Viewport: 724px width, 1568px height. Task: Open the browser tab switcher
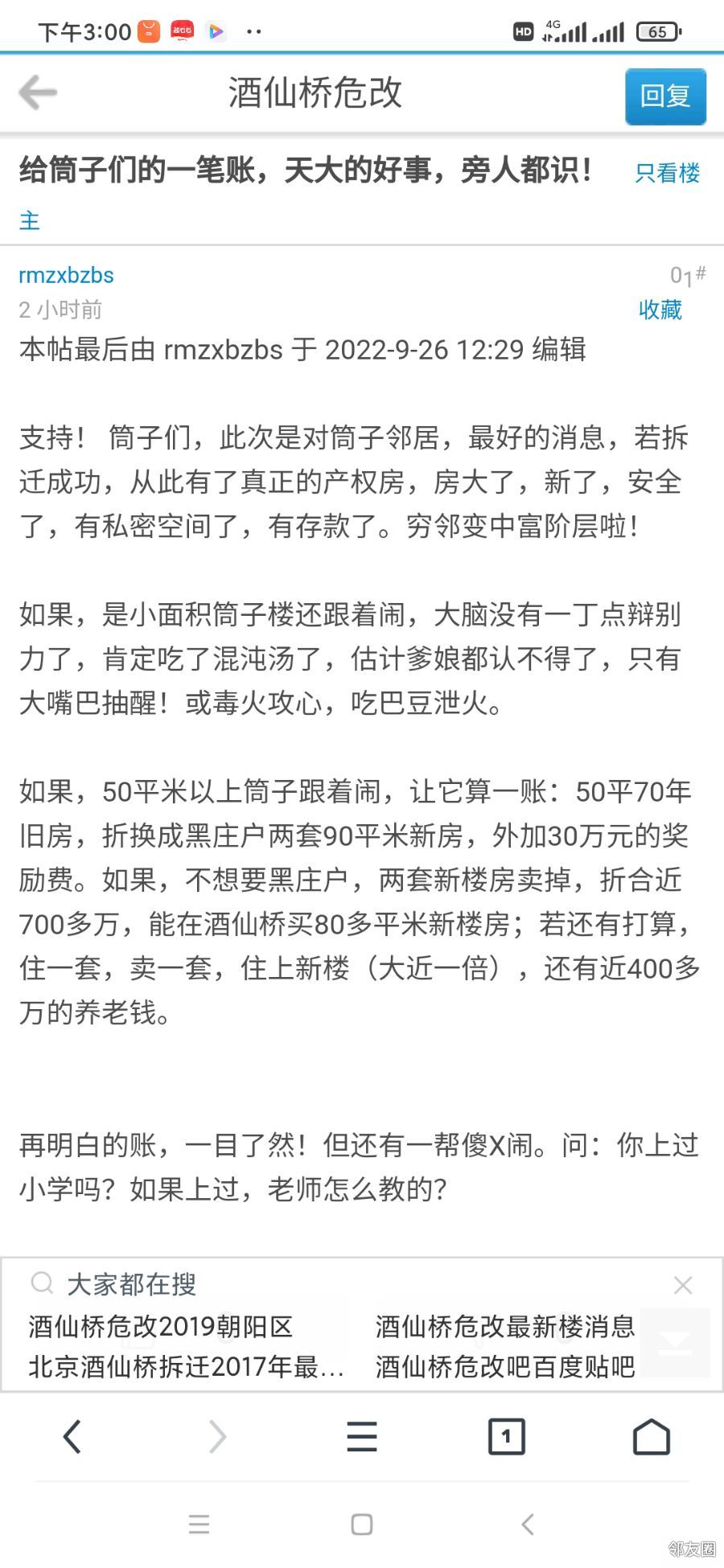coord(507,1436)
